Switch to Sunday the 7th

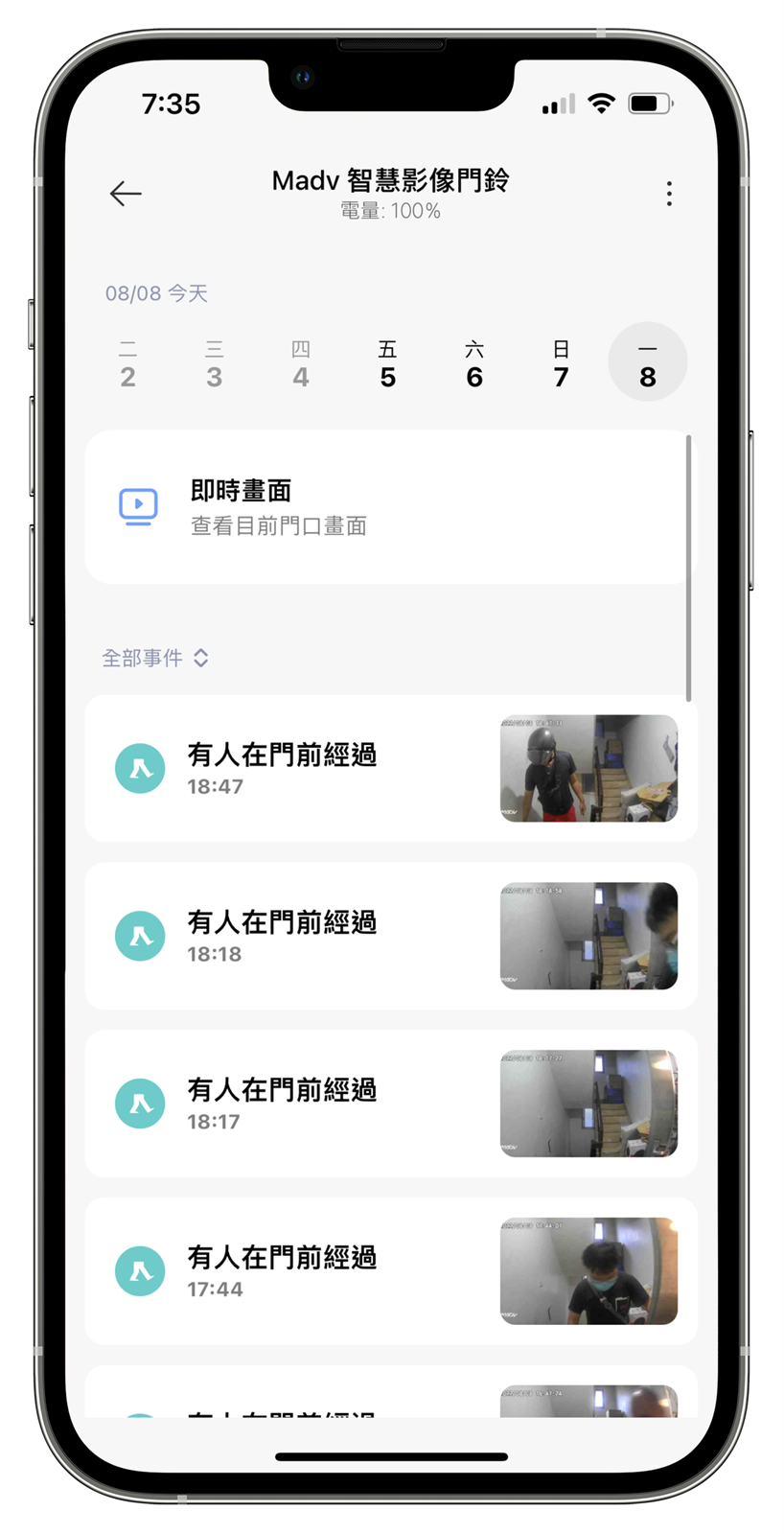point(561,364)
